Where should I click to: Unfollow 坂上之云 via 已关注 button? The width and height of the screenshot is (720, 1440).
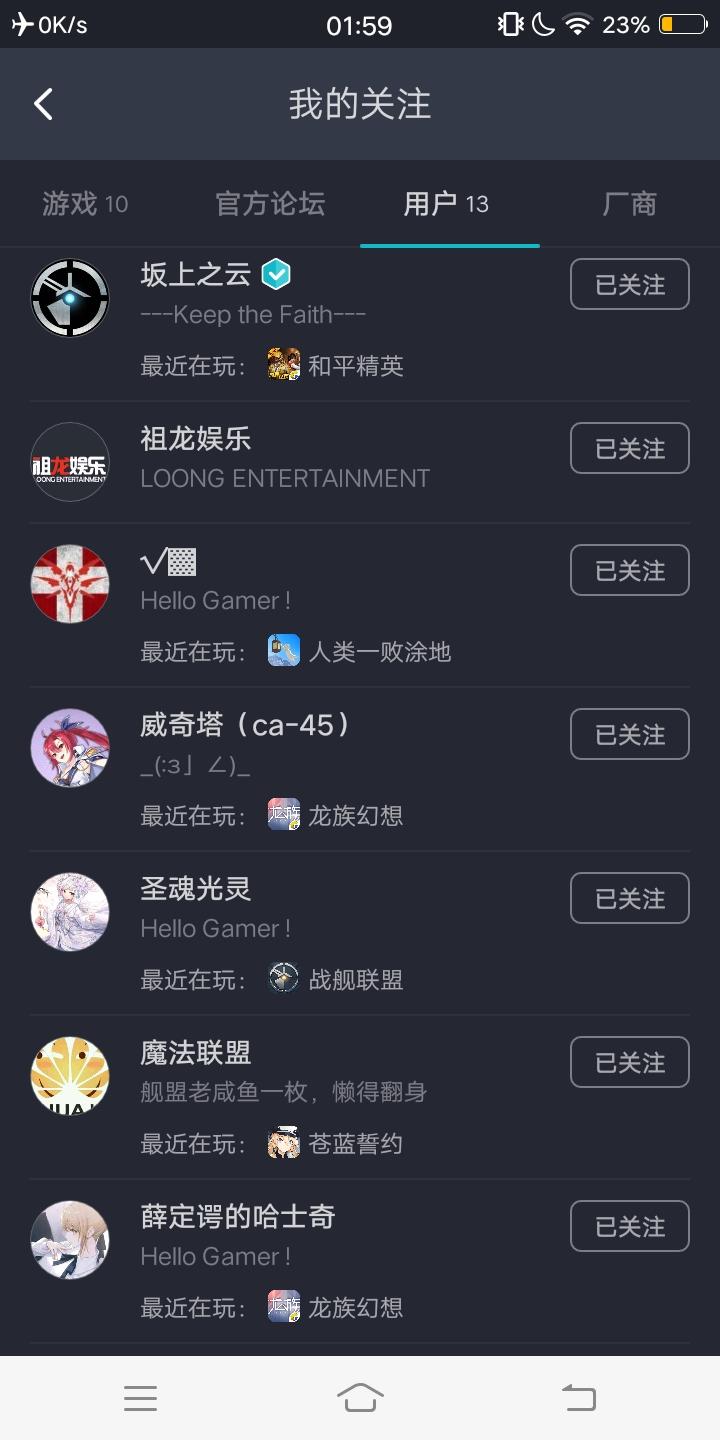coord(629,285)
